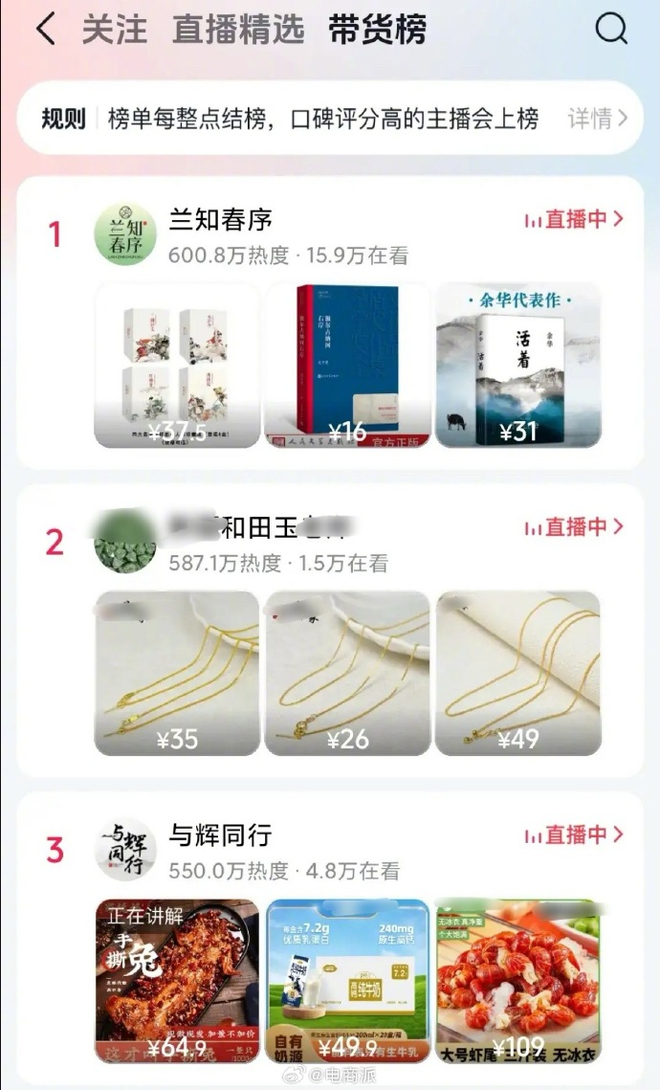Open 详情 for the ranking rules

tap(598, 118)
